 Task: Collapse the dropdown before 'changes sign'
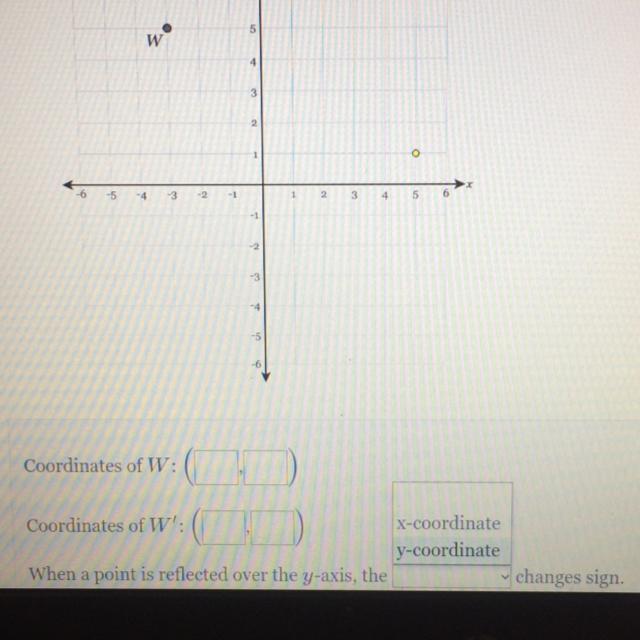click(x=453, y=577)
